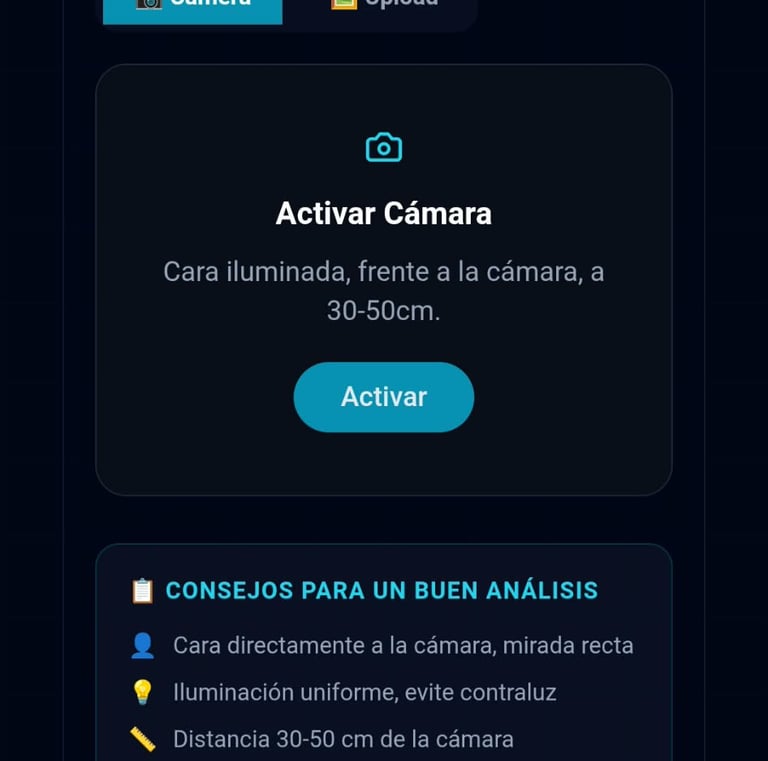
Task: Select the Camera tab
Action: (193, 8)
